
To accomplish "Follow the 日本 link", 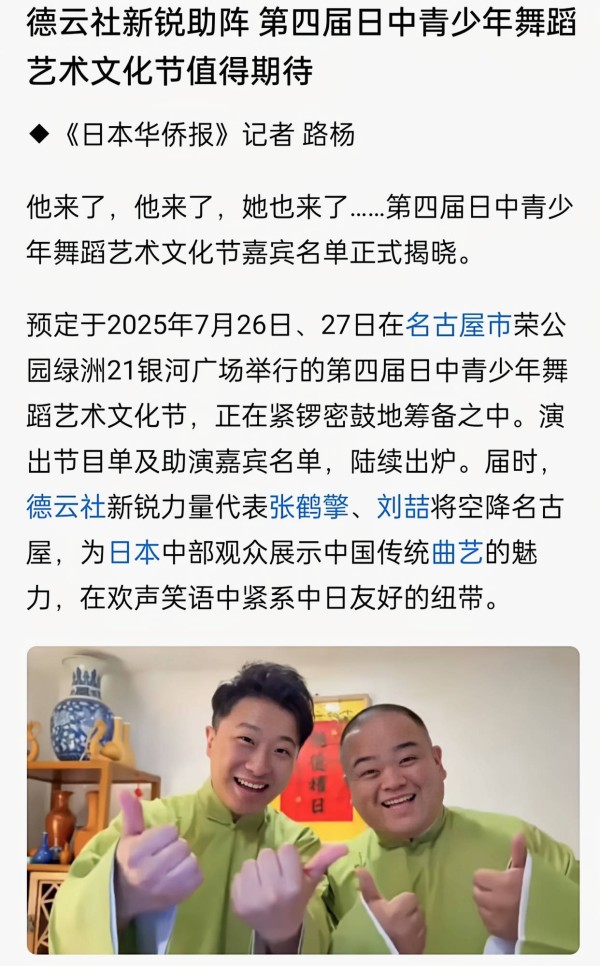I will (x=134, y=553).
